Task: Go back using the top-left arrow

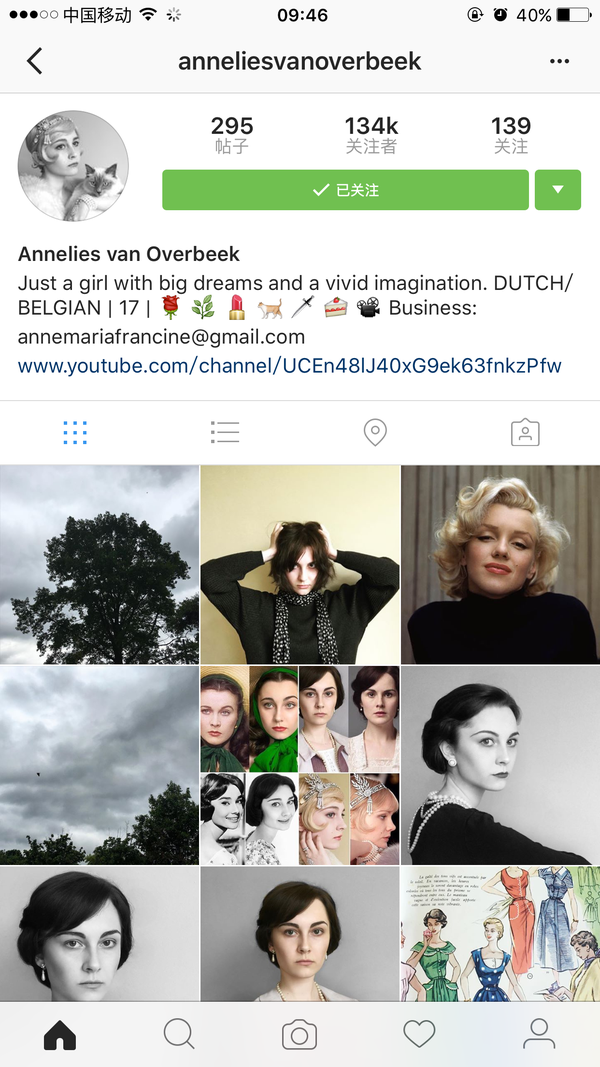Action: click(34, 61)
